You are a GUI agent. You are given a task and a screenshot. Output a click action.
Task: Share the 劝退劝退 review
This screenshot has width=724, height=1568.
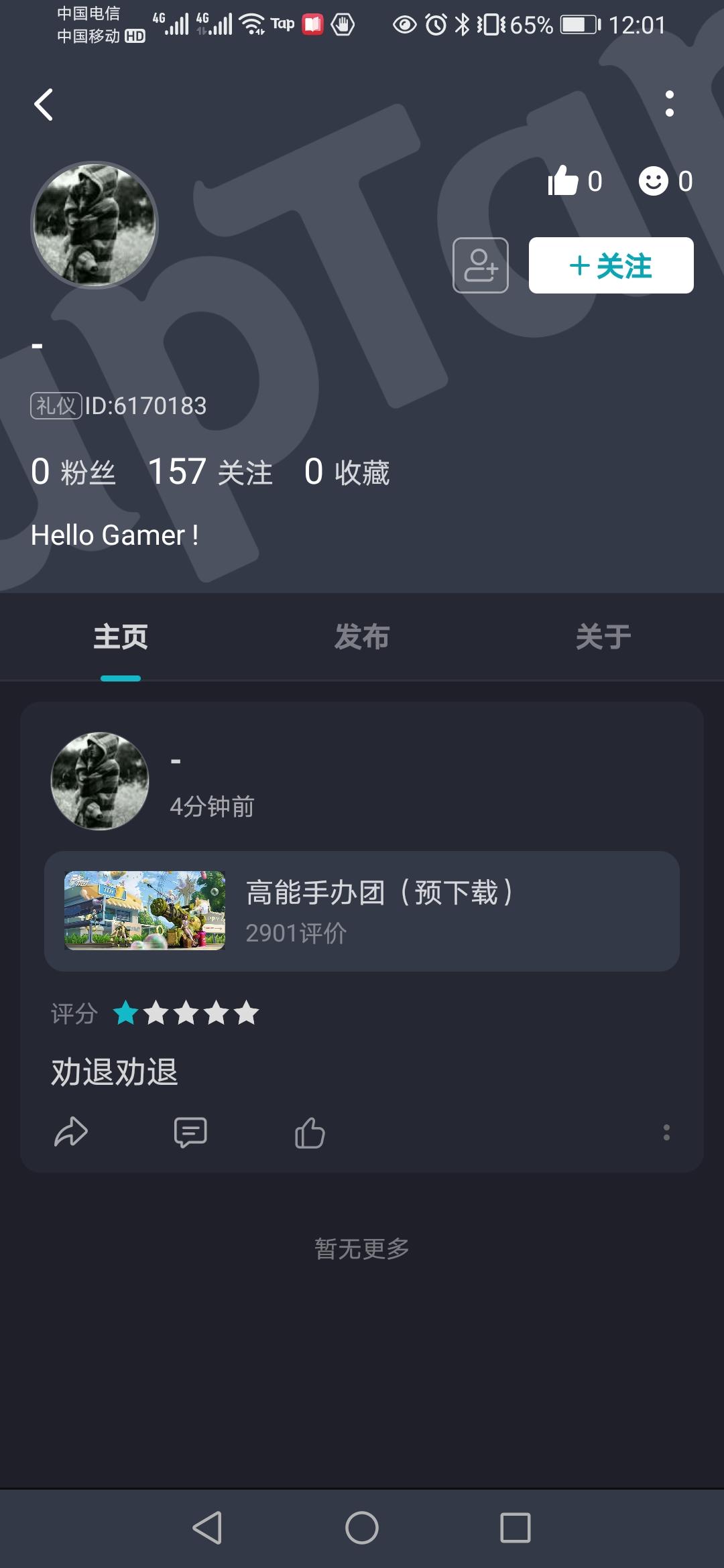pyautogui.click(x=71, y=1132)
